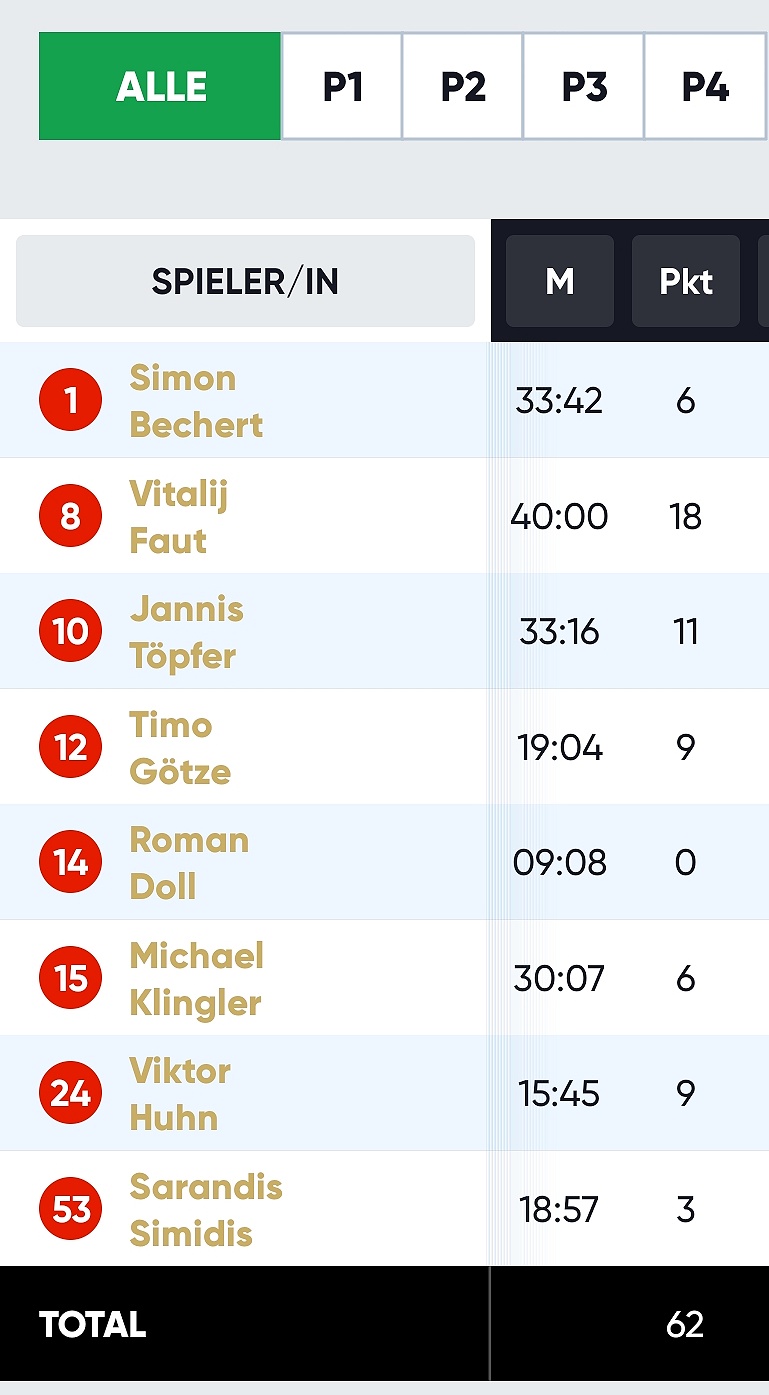Open Roman Doll's player profile

(x=189, y=863)
